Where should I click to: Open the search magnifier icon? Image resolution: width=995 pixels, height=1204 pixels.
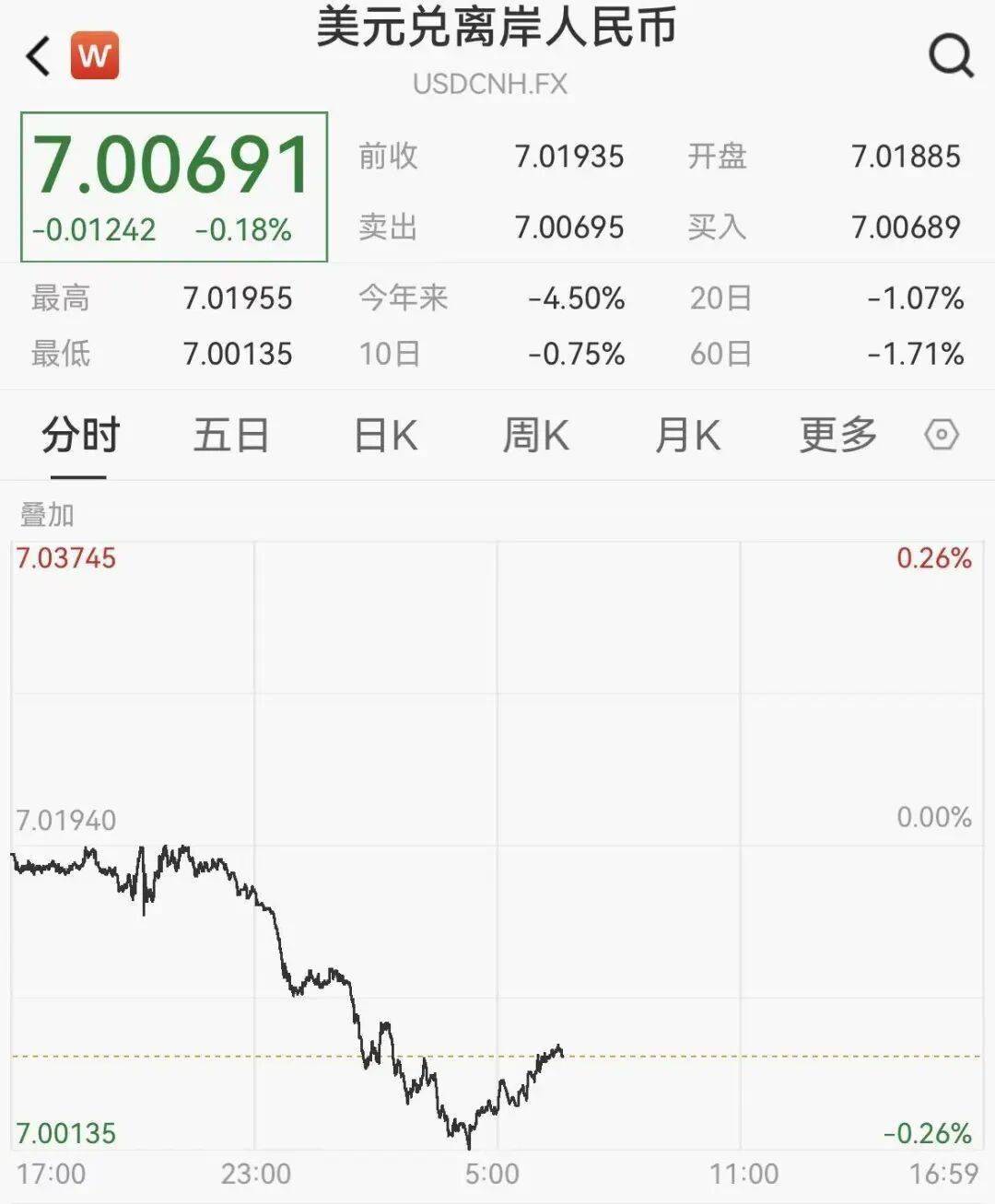950,56
